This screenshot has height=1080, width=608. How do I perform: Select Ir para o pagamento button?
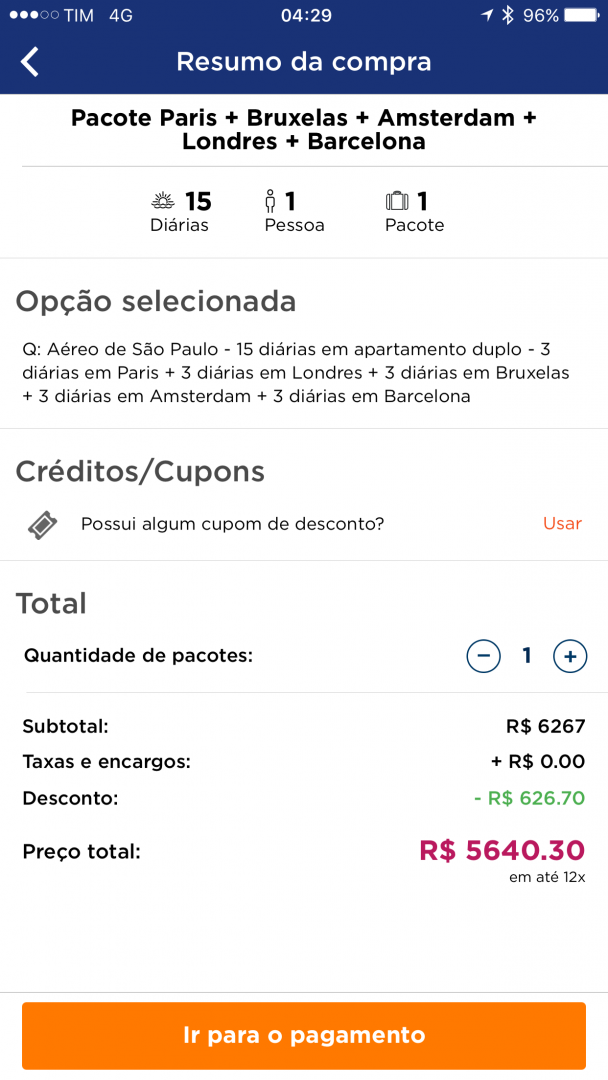click(304, 1035)
